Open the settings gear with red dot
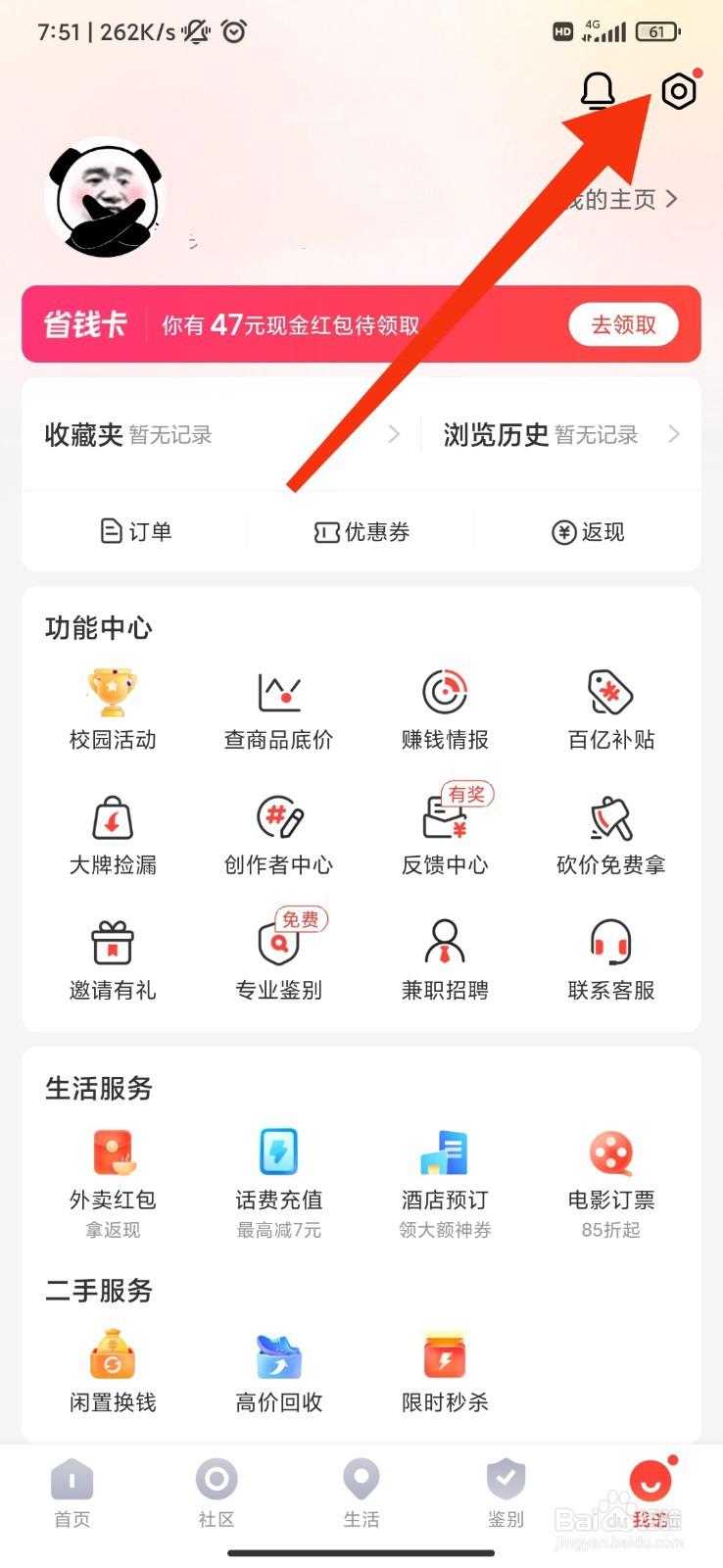Image resolution: width=723 pixels, height=1568 pixels. pyautogui.click(x=678, y=90)
